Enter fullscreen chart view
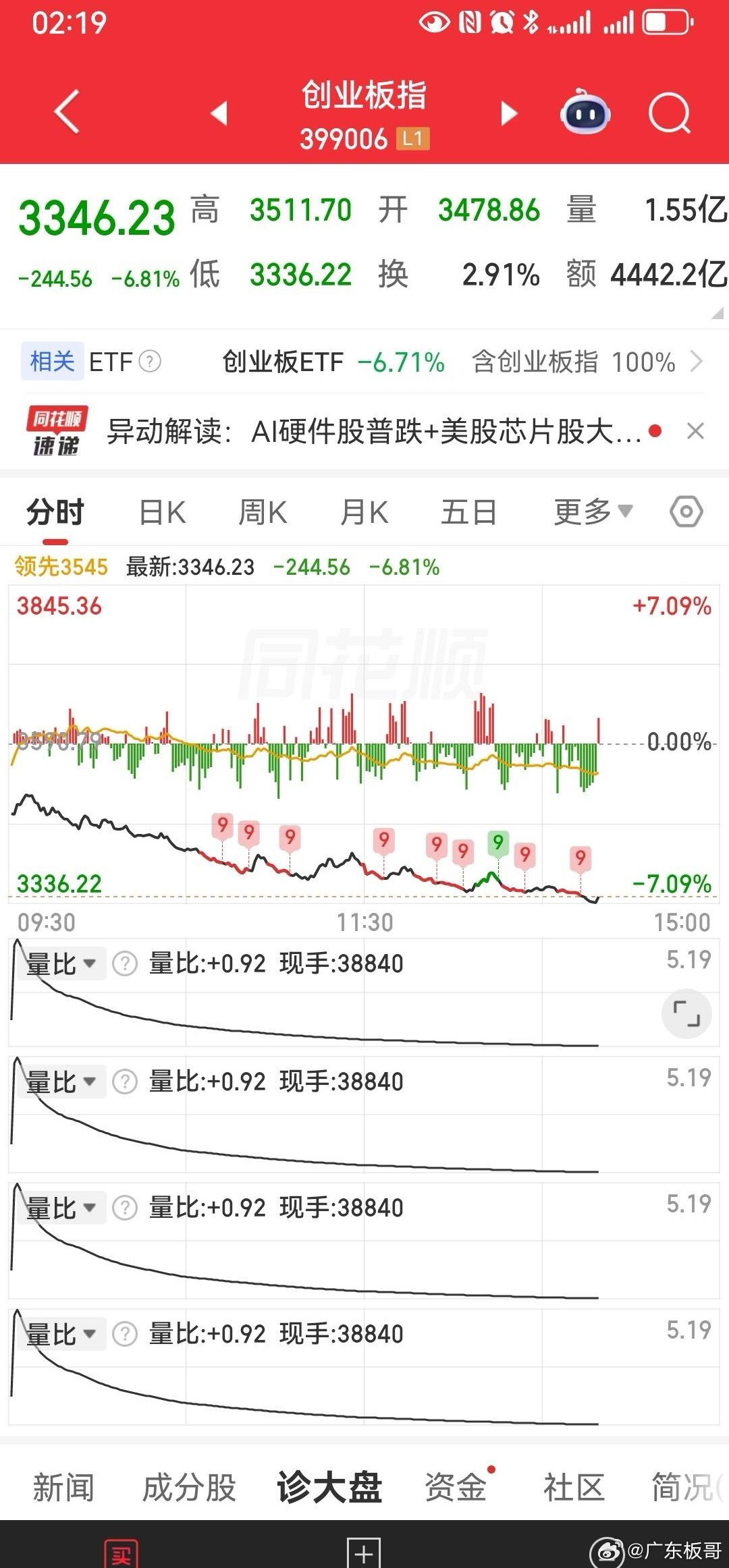Viewport: 729px width, 1568px height. click(686, 1014)
